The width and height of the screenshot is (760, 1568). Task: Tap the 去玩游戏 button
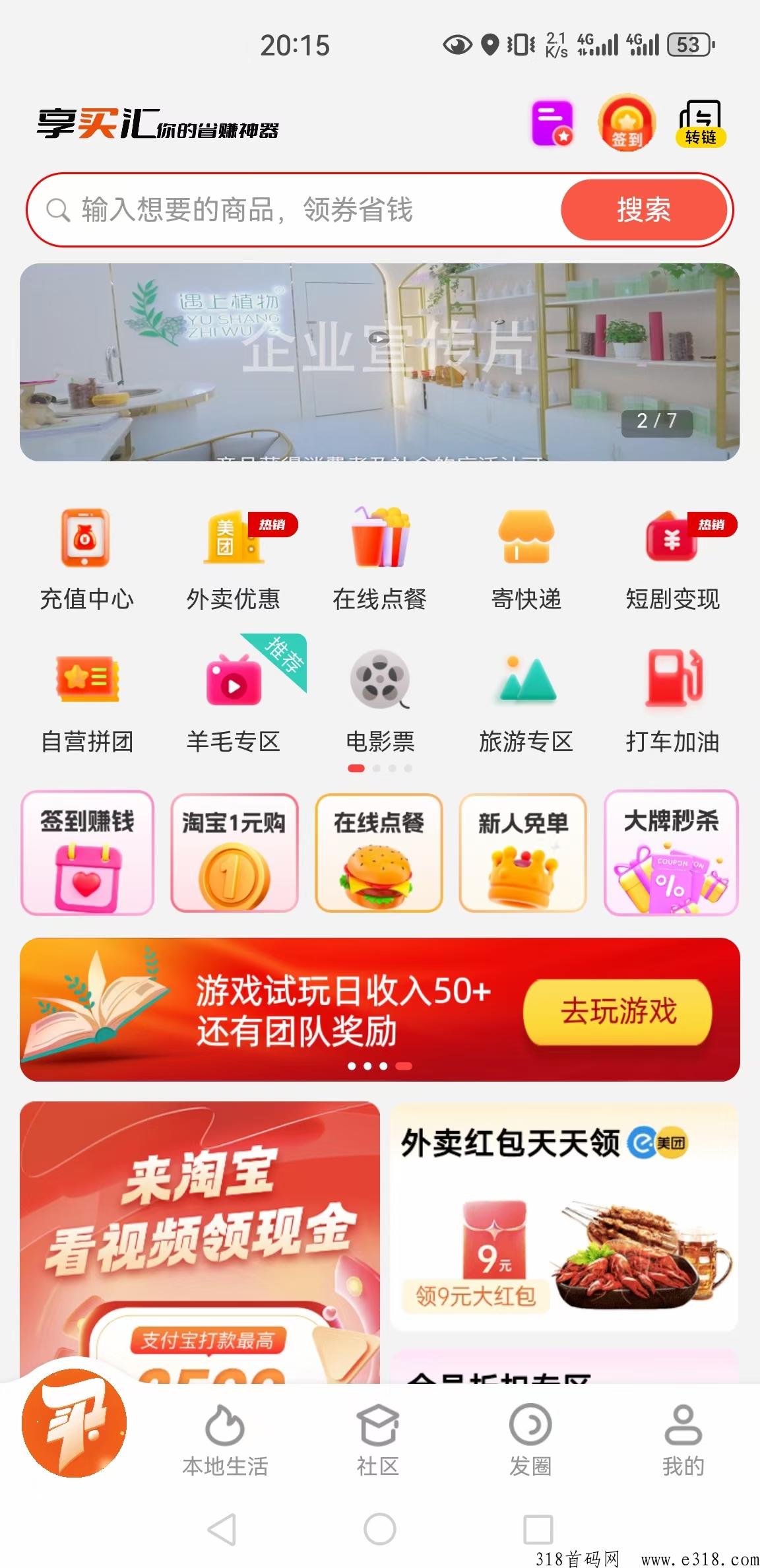point(617,1012)
